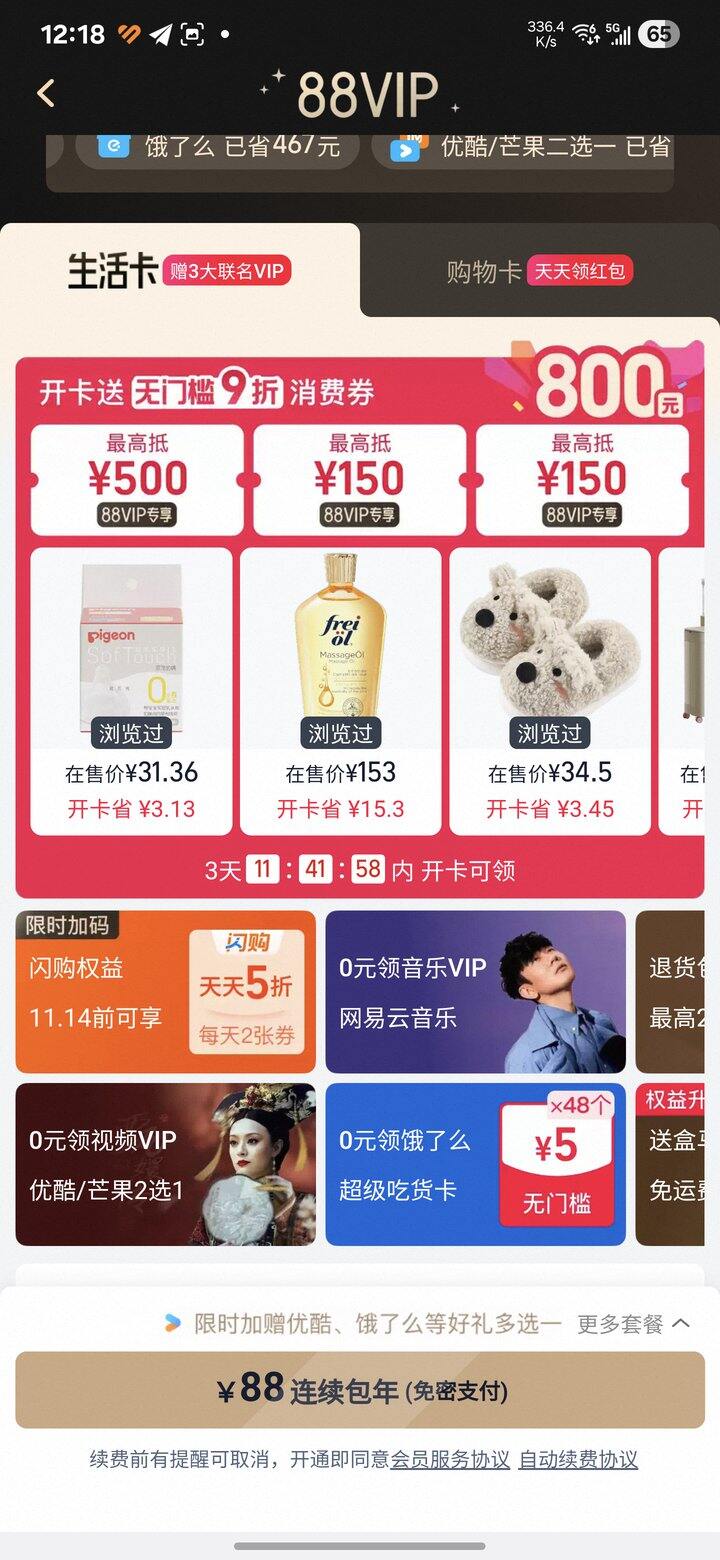Tap the ¥88 连续包年 payment button
This screenshot has width=720, height=1560.
(360, 1391)
